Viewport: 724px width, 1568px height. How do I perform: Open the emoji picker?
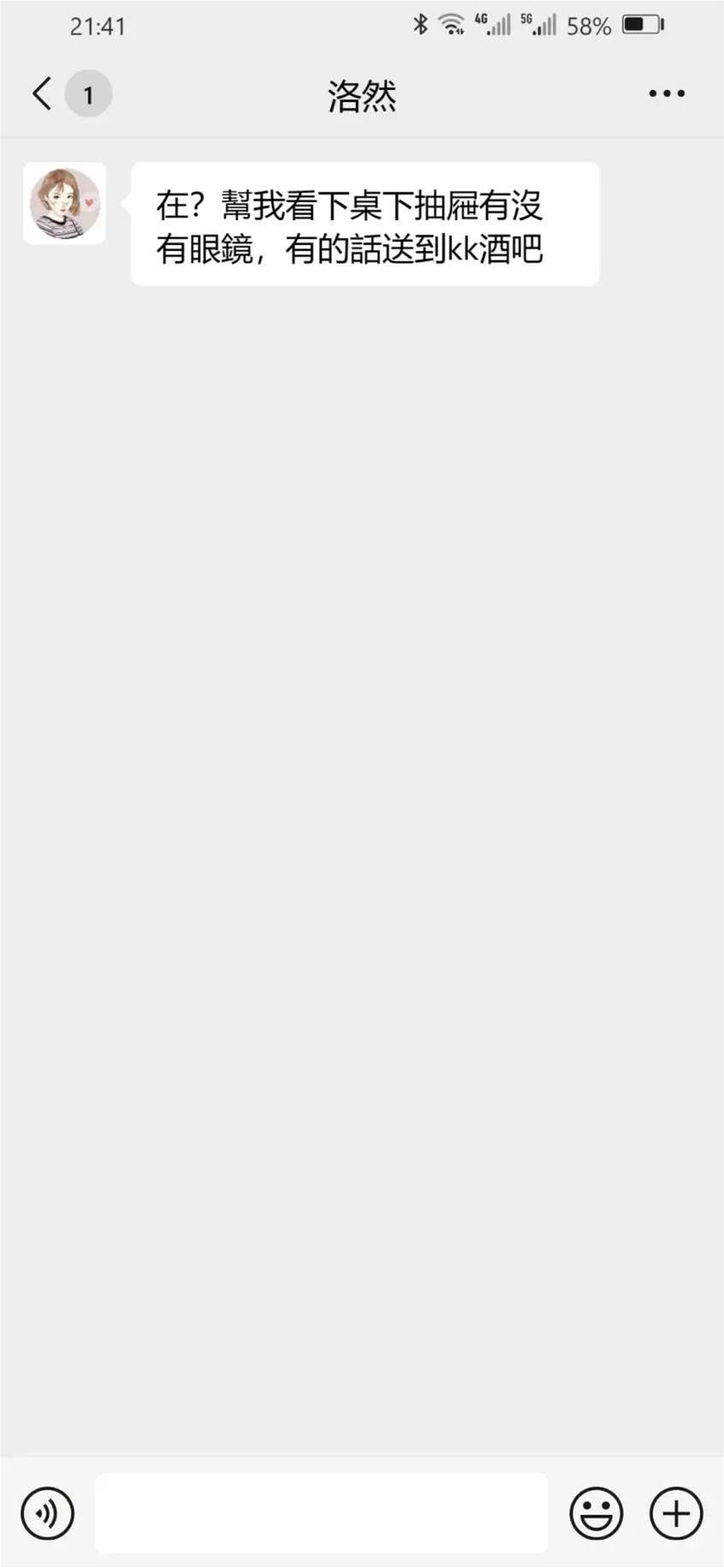596,1513
